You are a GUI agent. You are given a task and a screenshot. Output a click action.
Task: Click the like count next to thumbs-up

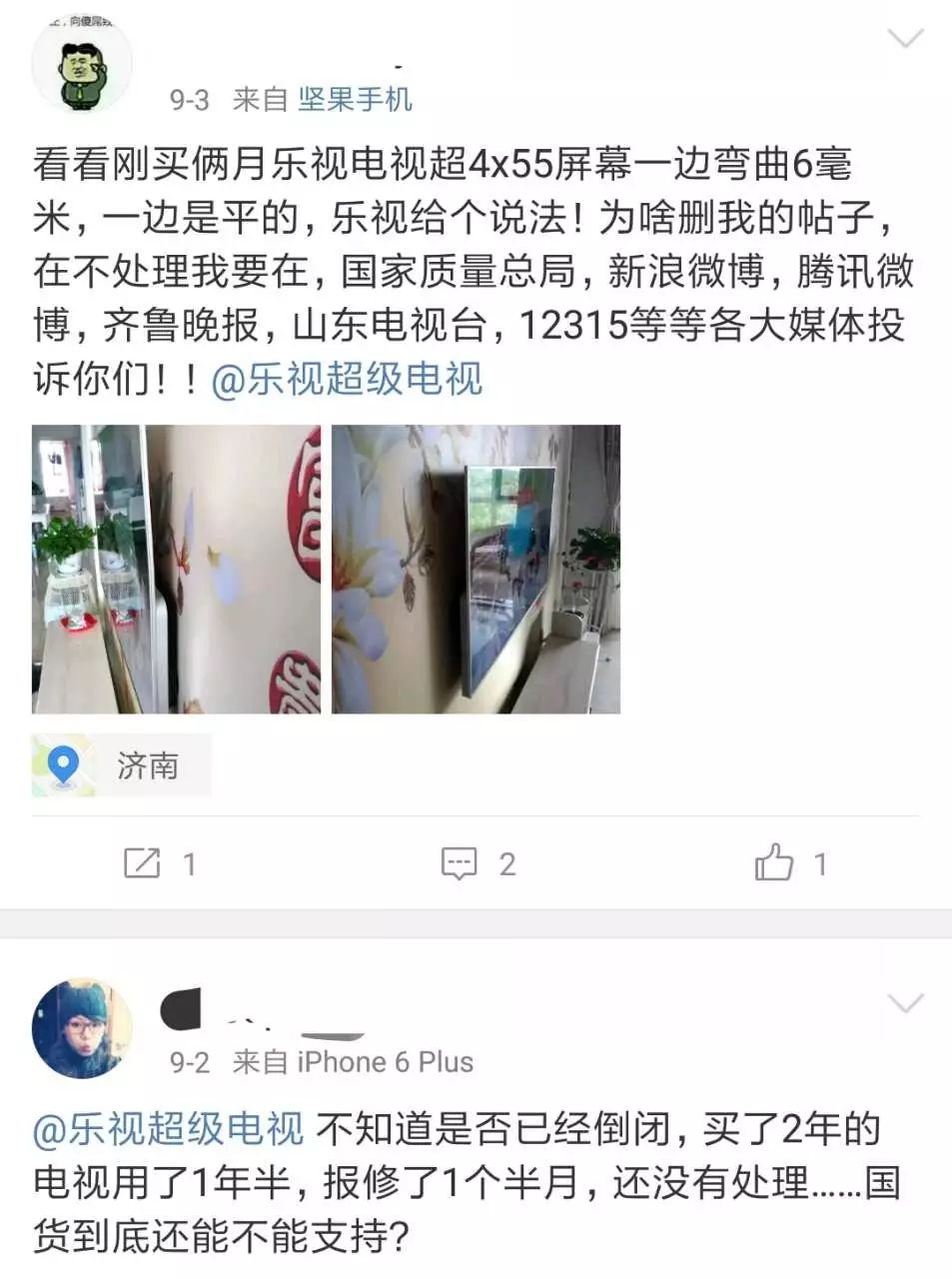point(821,861)
